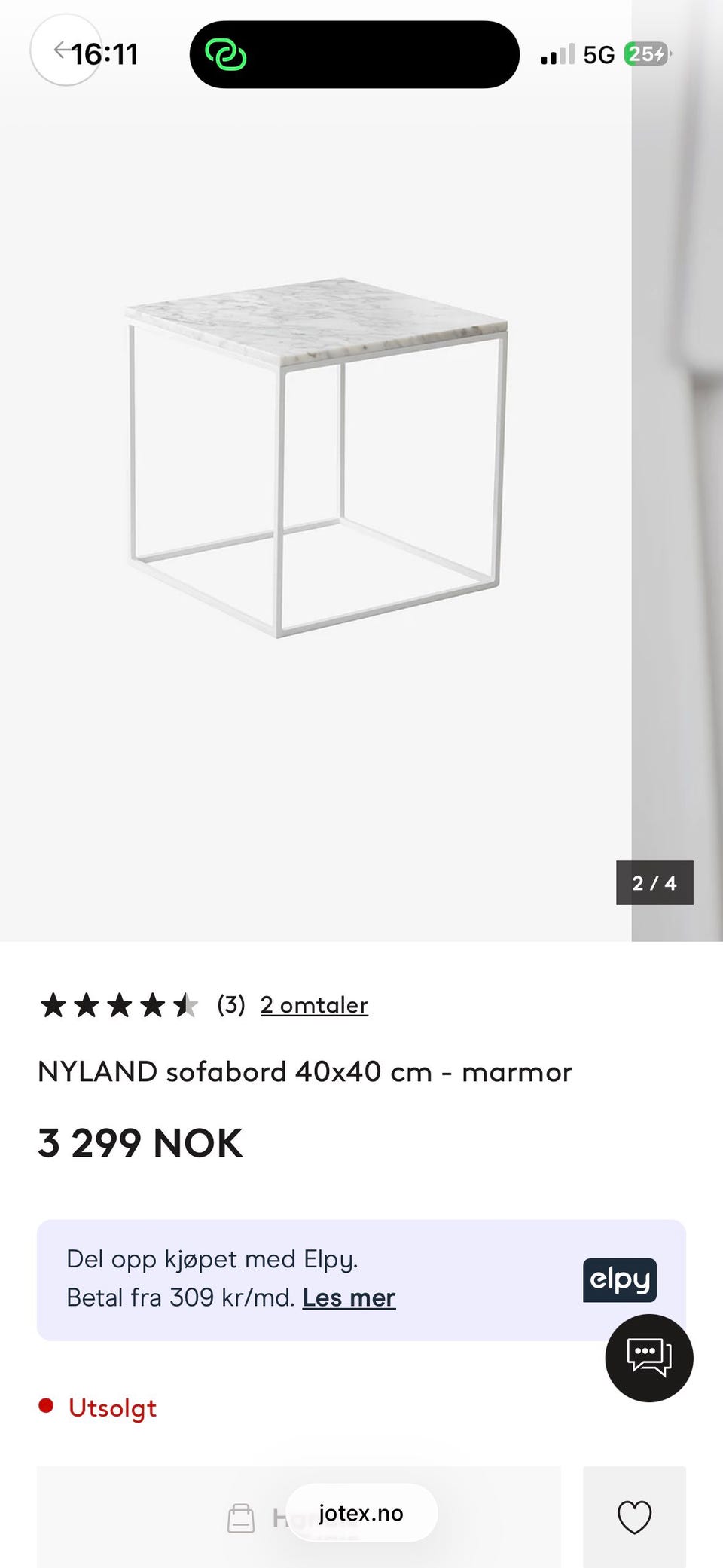
Task: Open the 2 omtaler reviews link
Action: [314, 1005]
